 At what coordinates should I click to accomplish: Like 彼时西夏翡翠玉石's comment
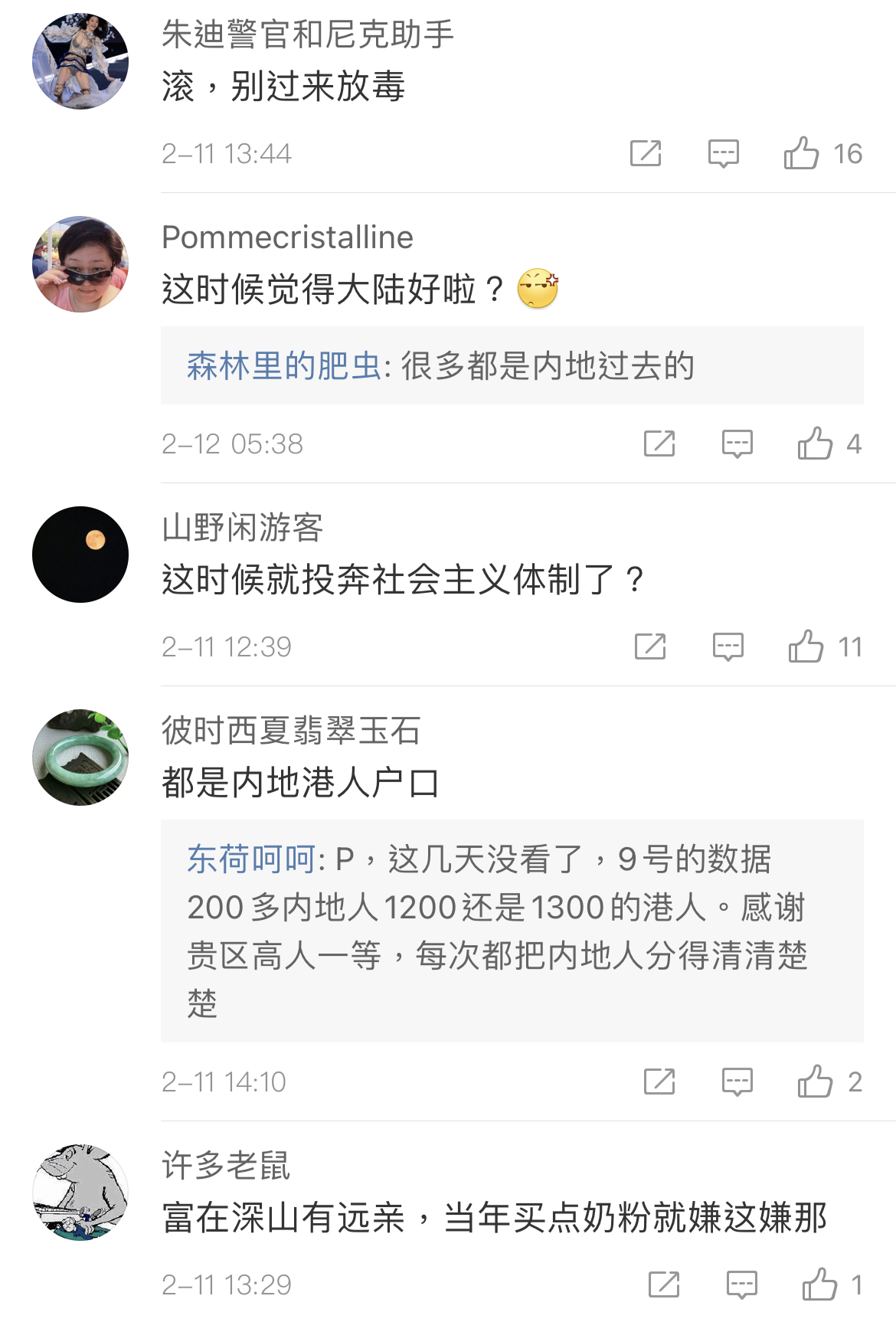pos(815,1081)
